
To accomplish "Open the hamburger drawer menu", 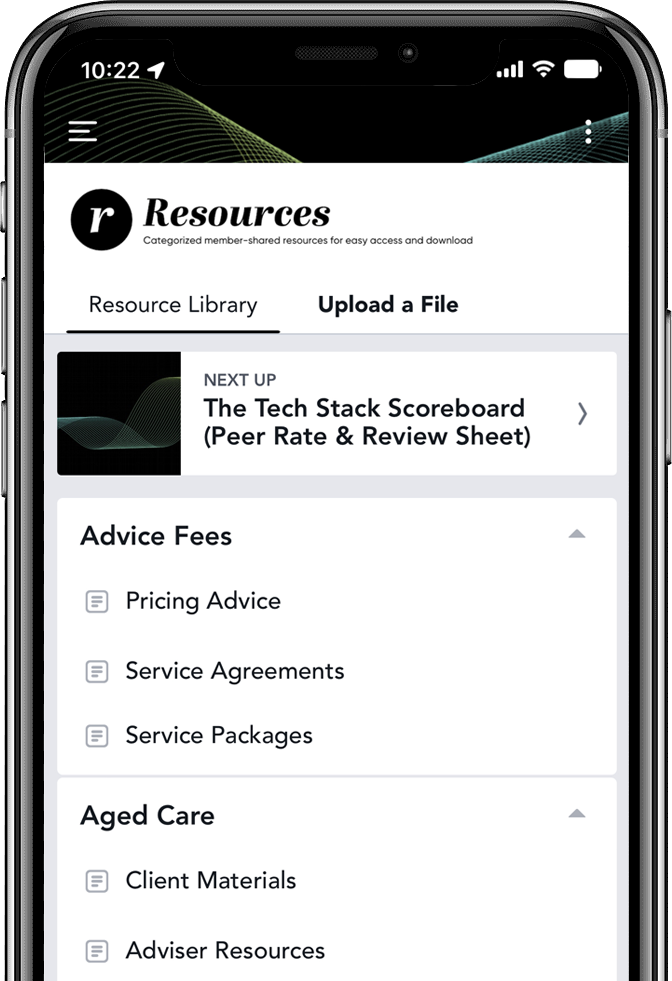I will [83, 131].
